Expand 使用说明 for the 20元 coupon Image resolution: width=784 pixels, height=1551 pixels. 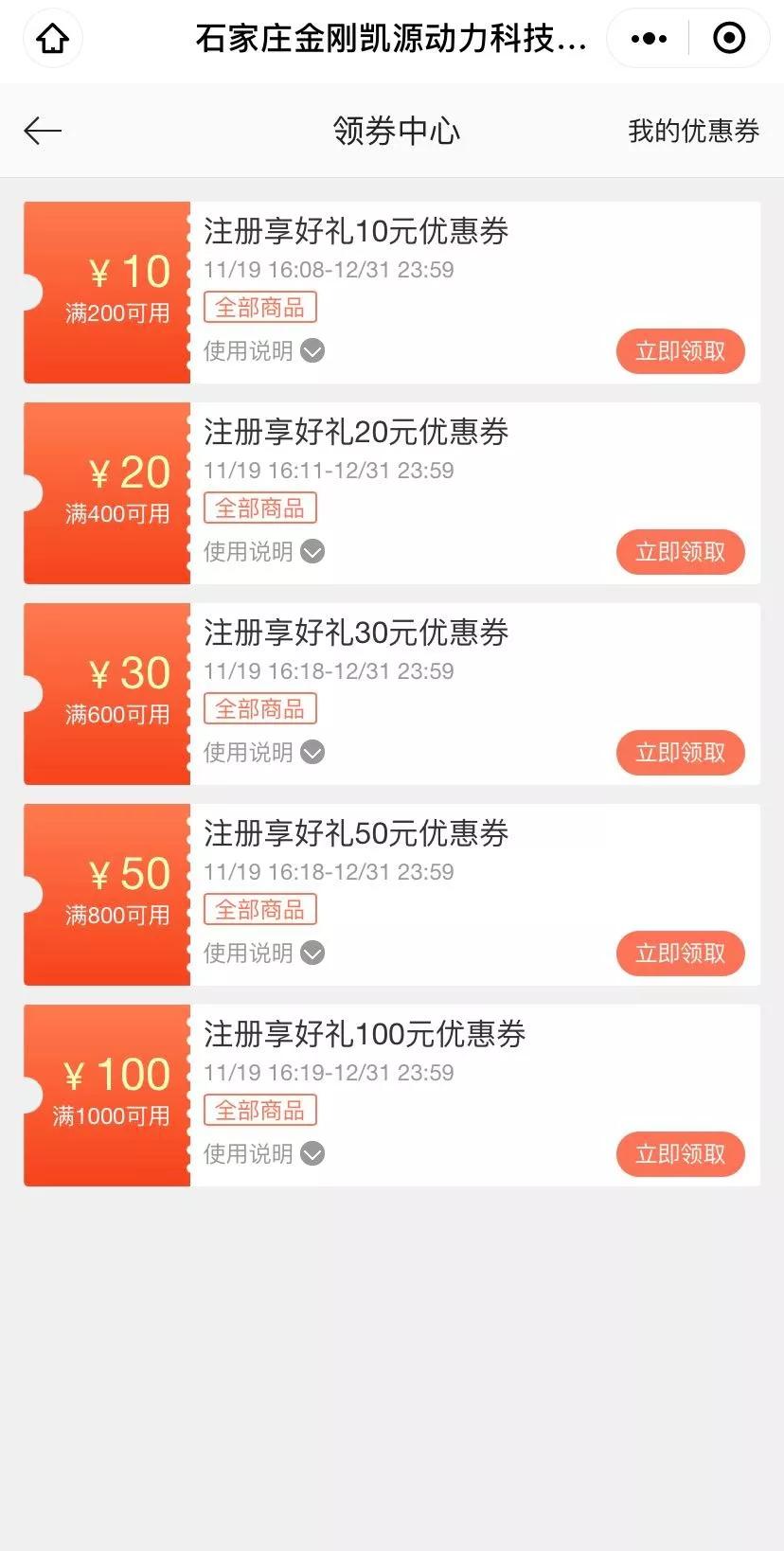(264, 552)
